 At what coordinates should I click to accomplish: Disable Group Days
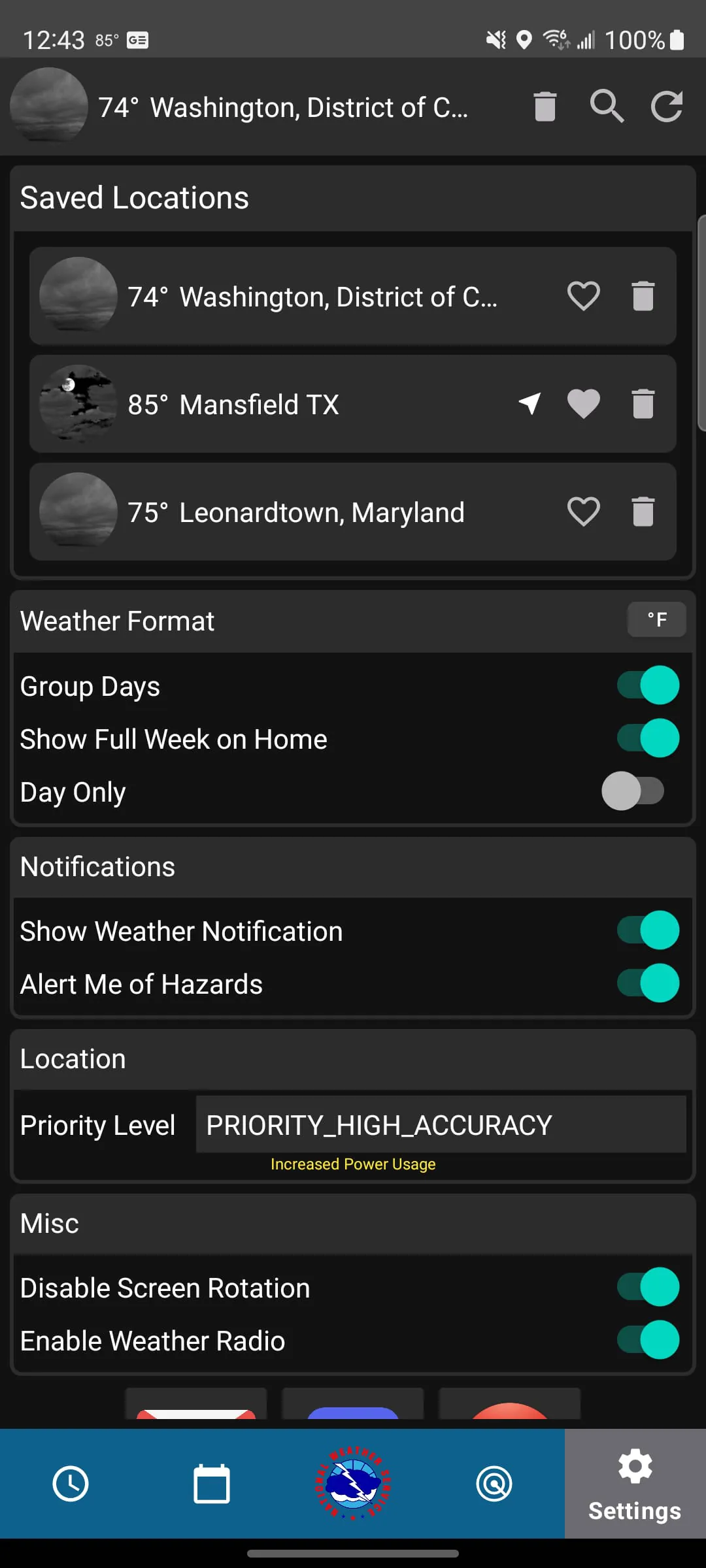(x=647, y=685)
